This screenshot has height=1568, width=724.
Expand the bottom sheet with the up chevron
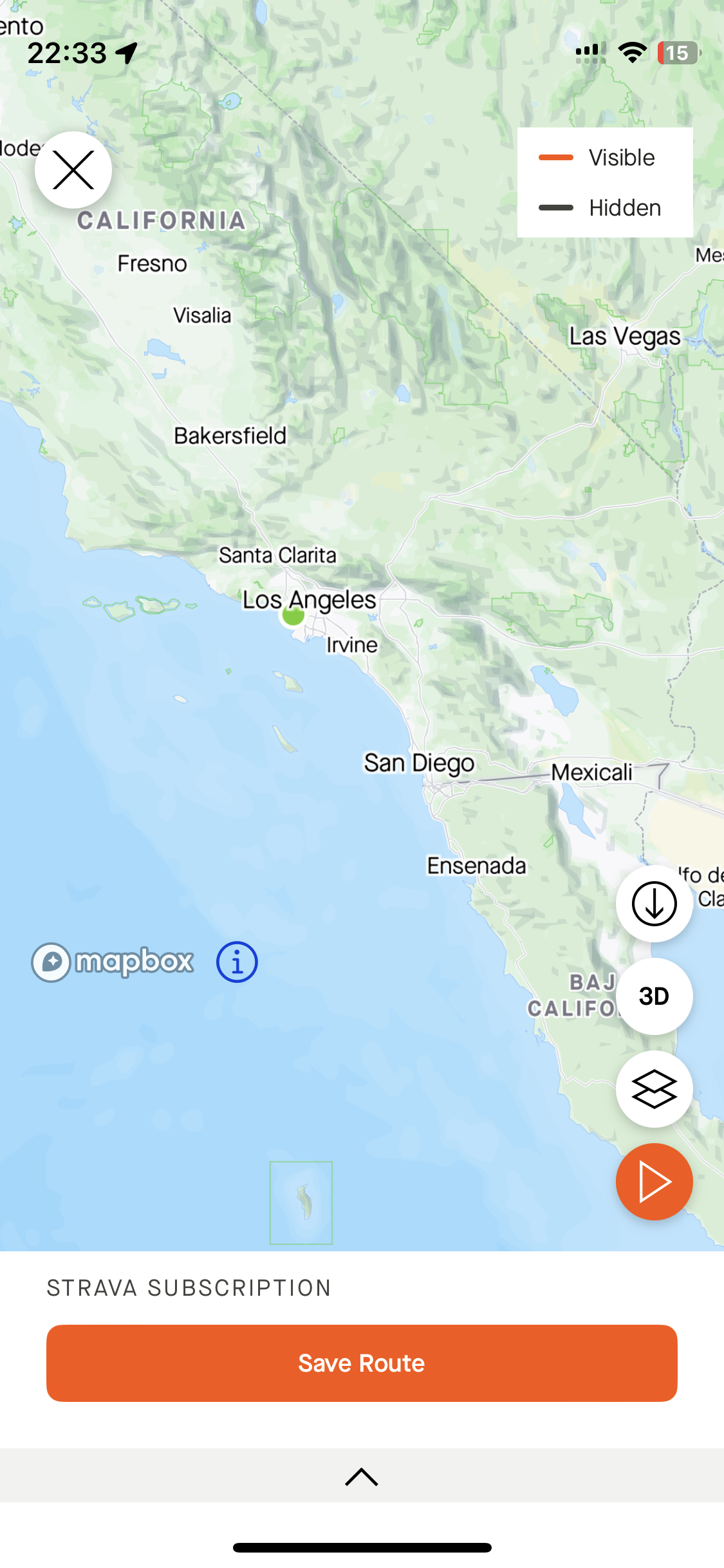tap(362, 1477)
